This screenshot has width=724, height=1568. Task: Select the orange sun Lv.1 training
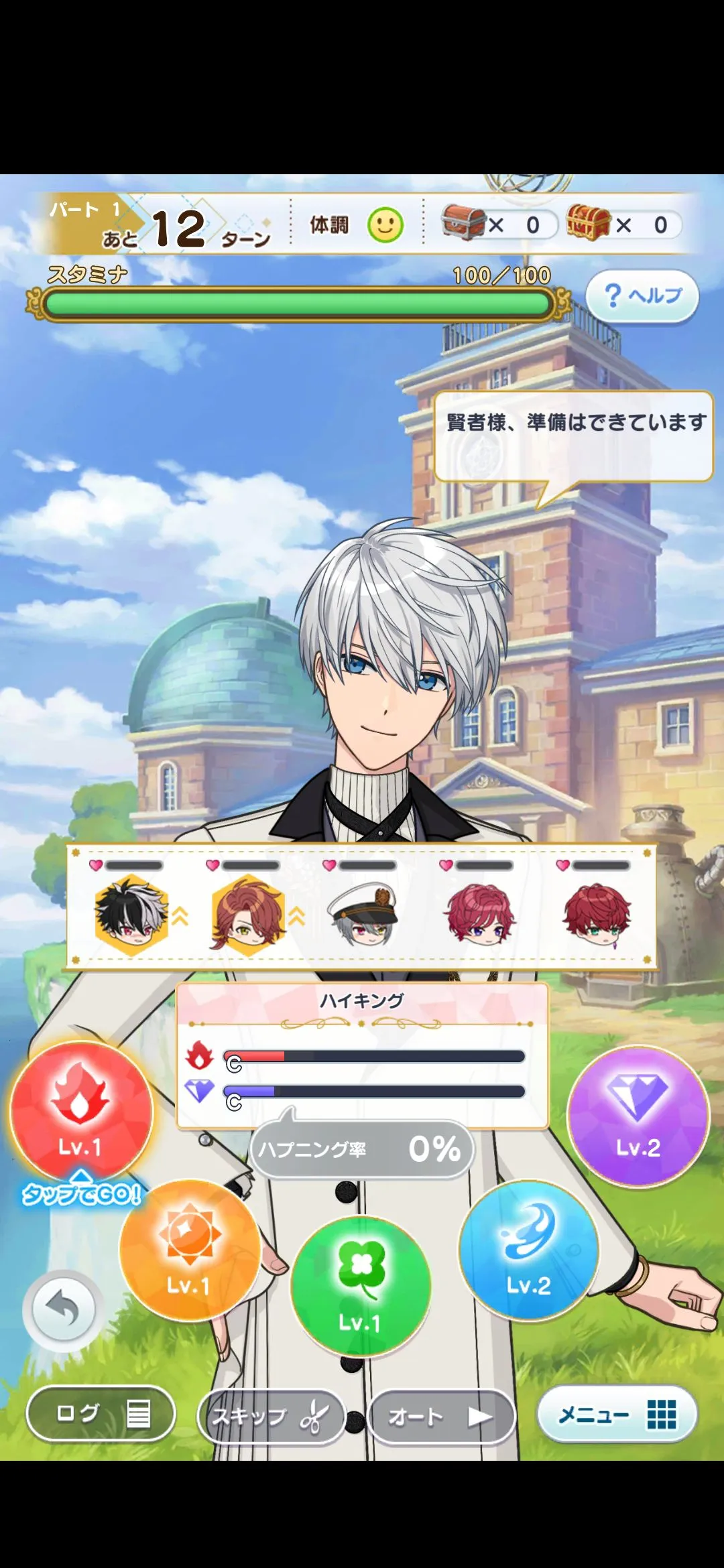click(x=190, y=1250)
